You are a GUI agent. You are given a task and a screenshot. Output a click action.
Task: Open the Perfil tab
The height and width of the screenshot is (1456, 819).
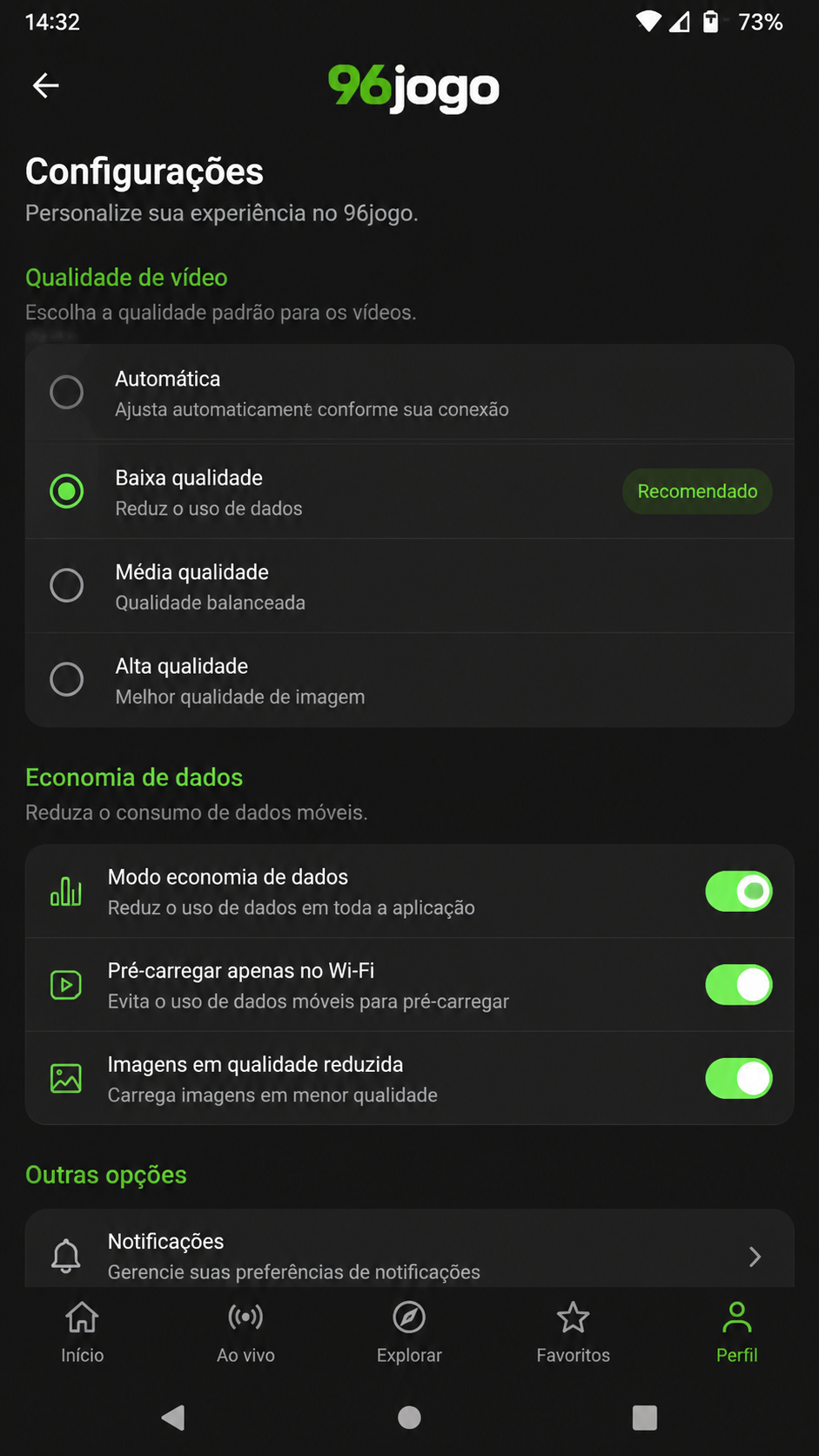tap(736, 1332)
